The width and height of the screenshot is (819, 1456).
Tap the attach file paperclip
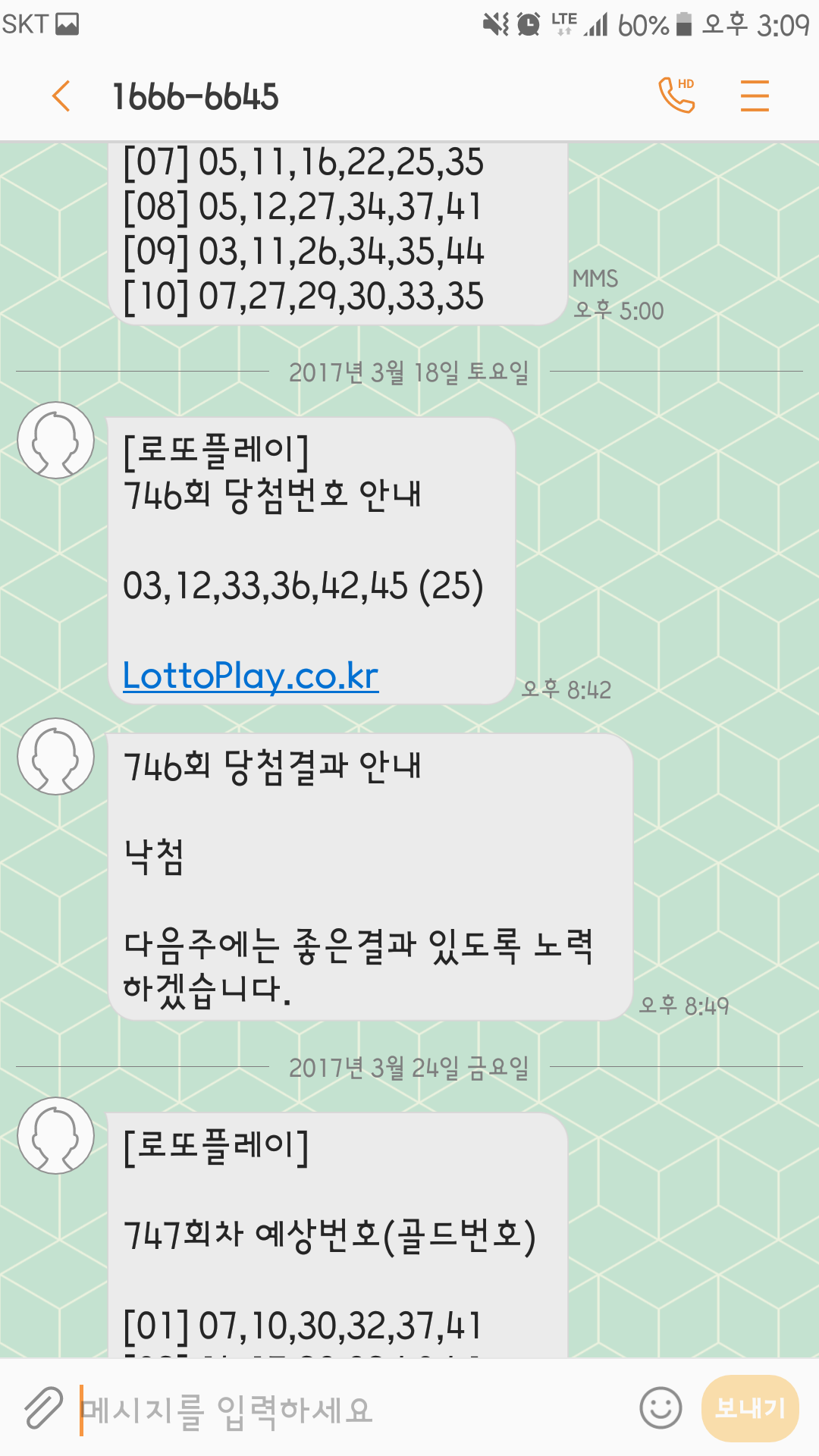click(43, 1409)
